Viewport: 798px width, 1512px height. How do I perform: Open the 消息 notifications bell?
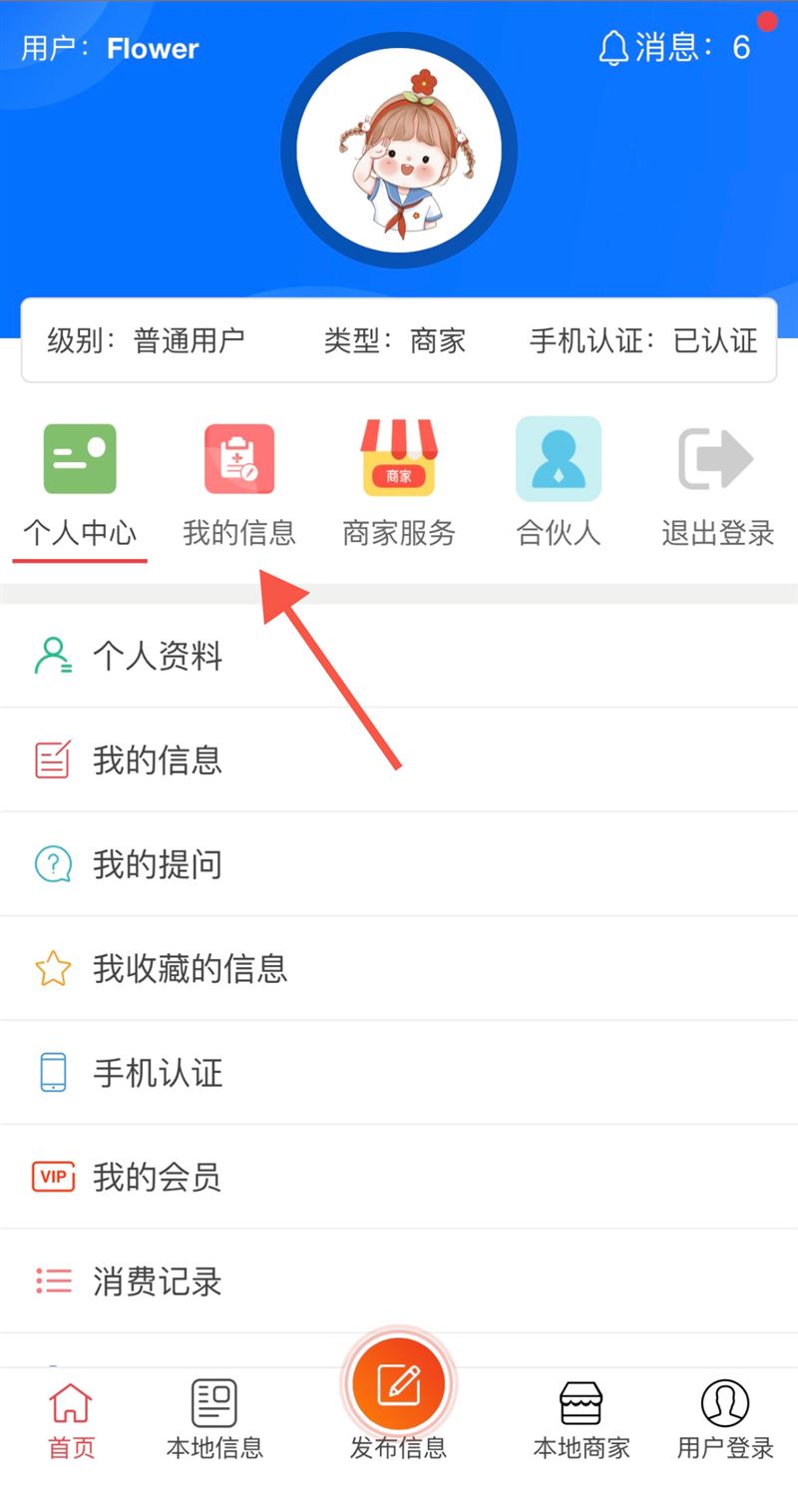[673, 47]
